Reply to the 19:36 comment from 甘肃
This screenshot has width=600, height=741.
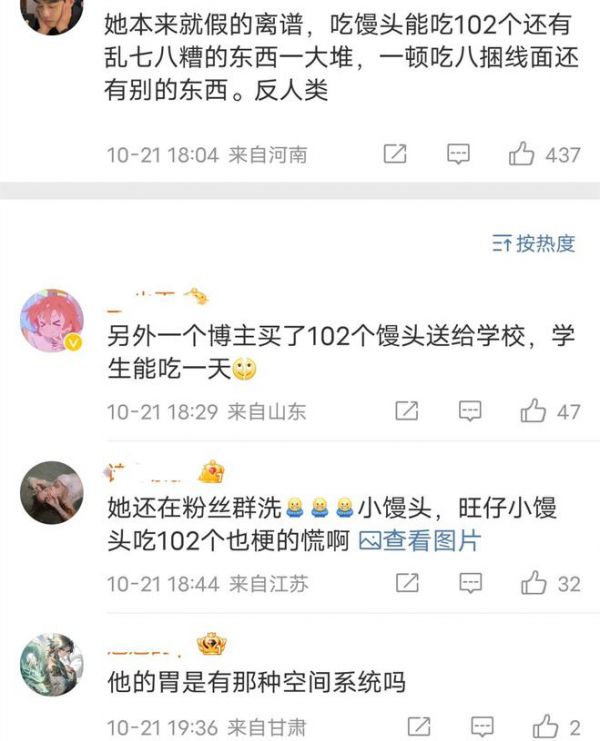tap(482, 726)
